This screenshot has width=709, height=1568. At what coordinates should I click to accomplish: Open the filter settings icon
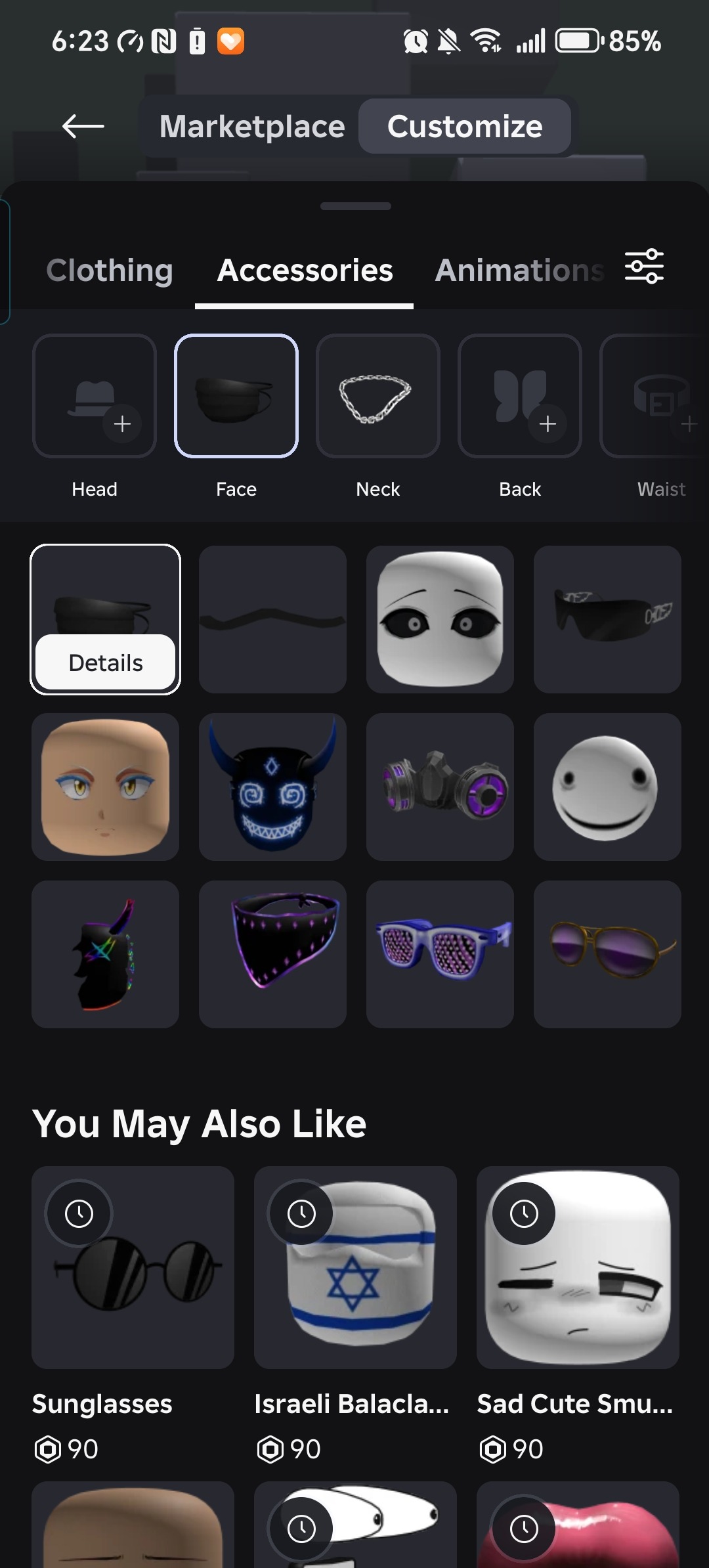tap(644, 266)
